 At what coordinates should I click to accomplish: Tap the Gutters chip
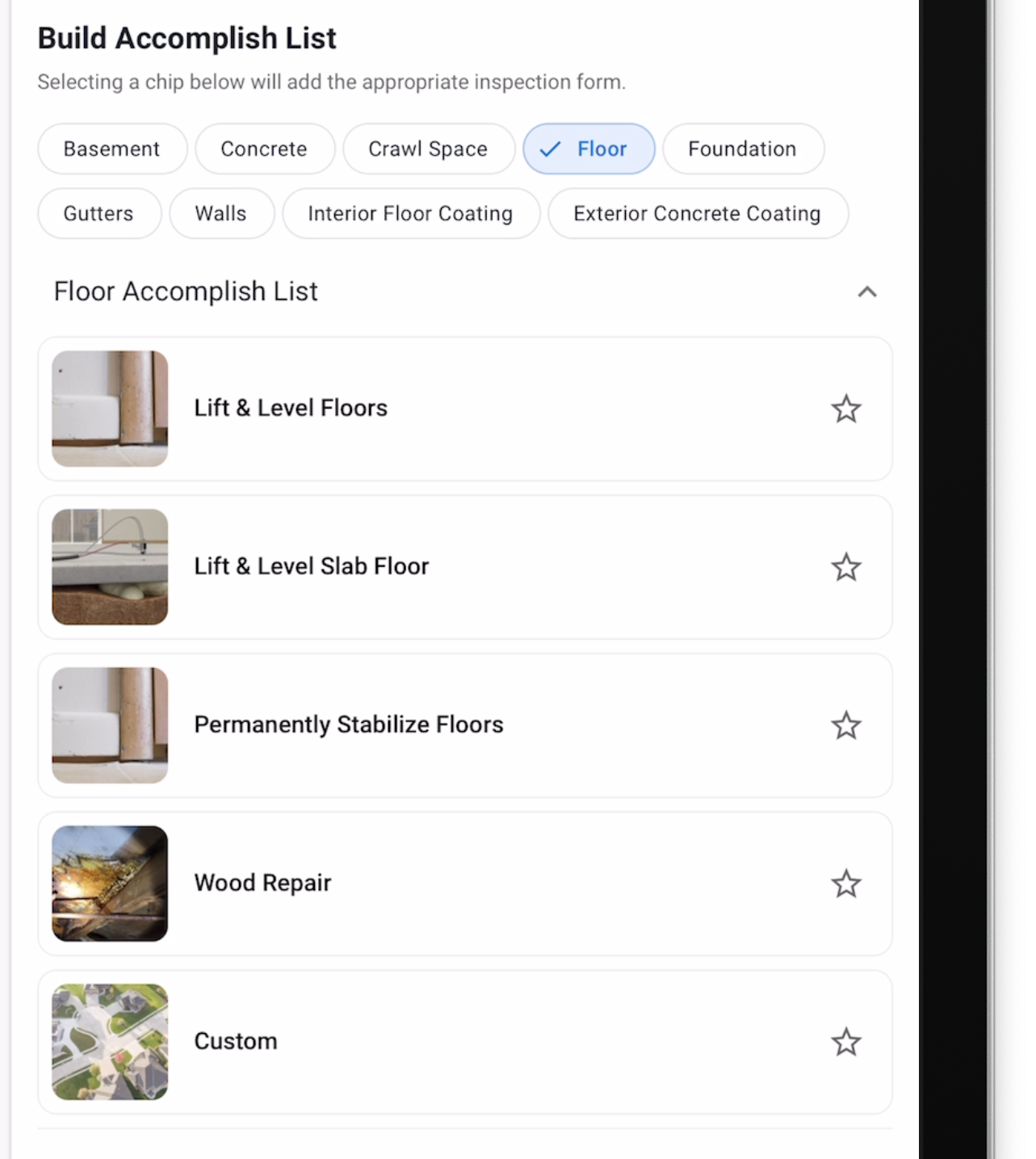point(99,213)
